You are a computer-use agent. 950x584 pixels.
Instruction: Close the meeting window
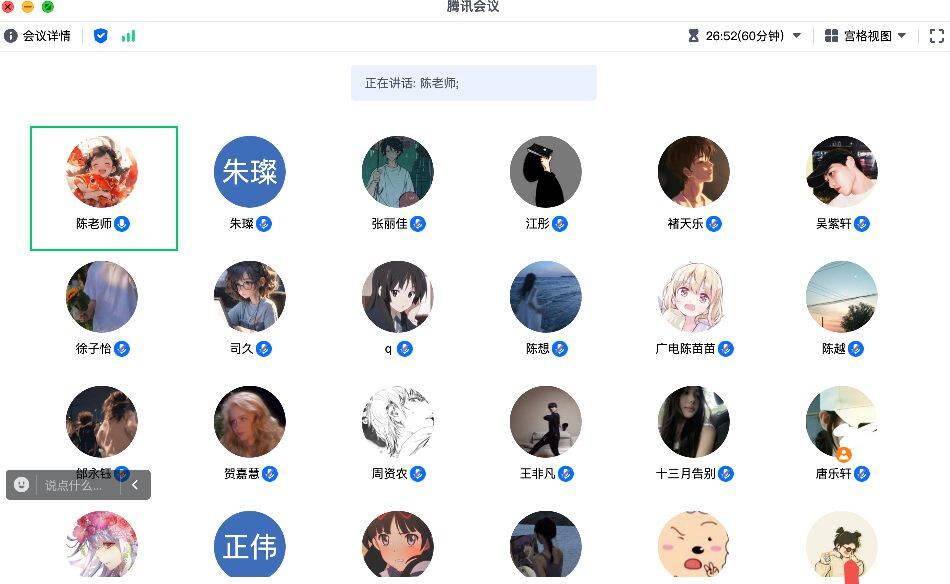(x=8, y=6)
